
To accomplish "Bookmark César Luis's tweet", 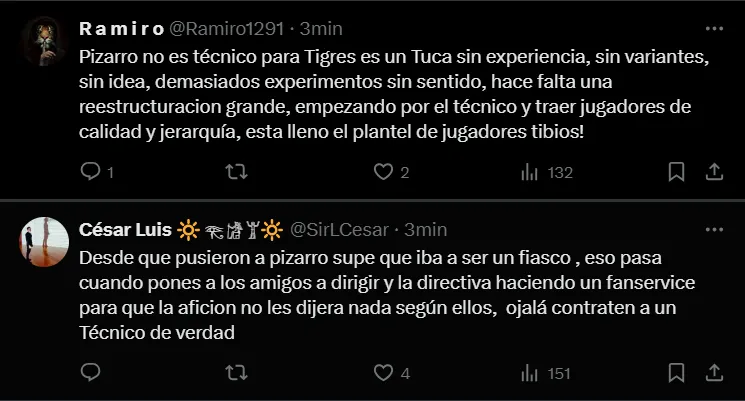I will point(676,373).
